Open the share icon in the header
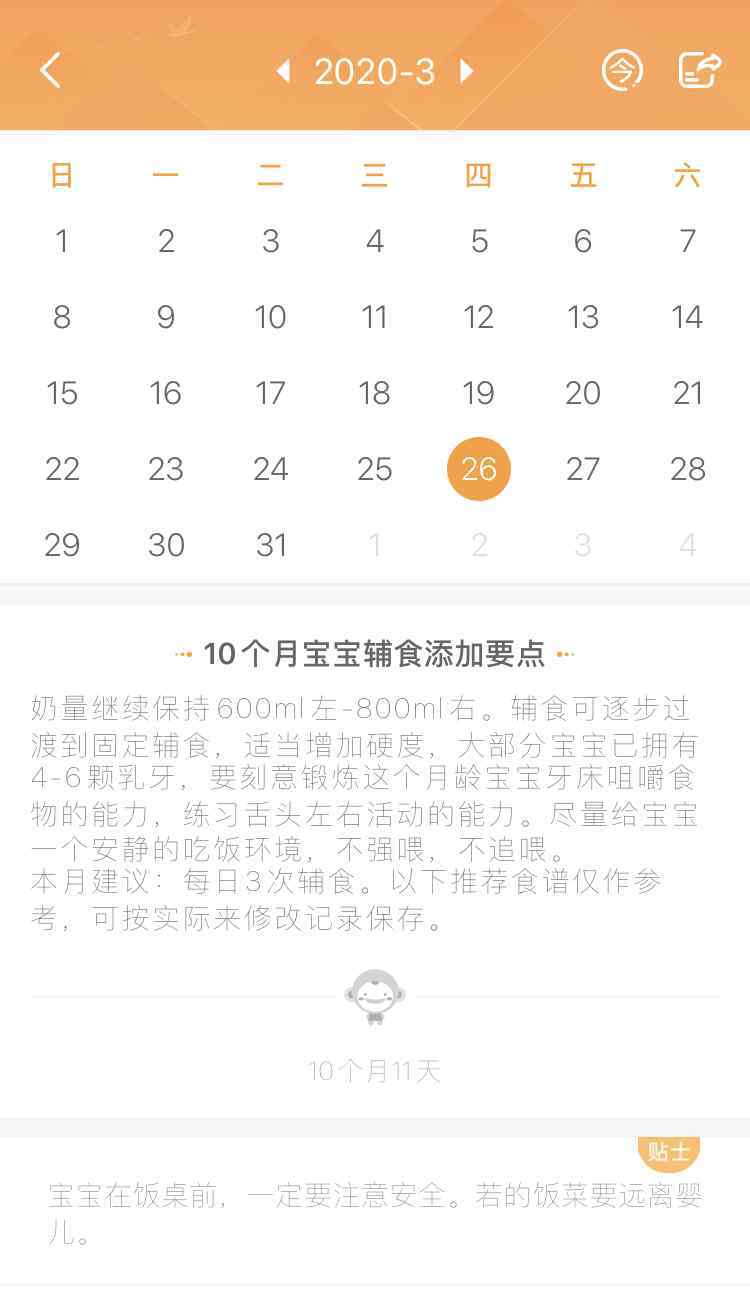Viewport: 750px width, 1299px height. tap(700, 71)
